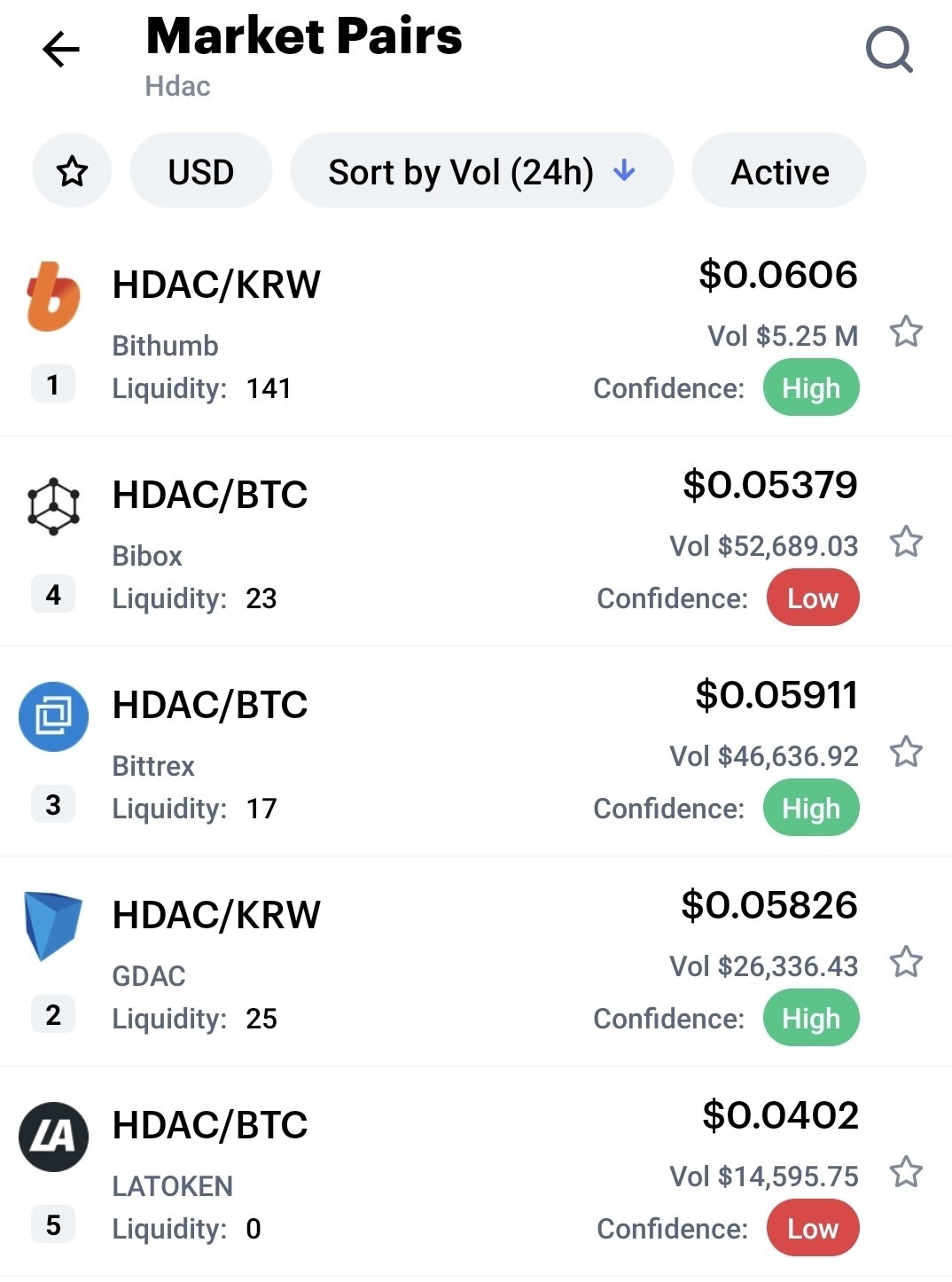Open the search icon
This screenshot has width=952, height=1282.
(x=889, y=50)
